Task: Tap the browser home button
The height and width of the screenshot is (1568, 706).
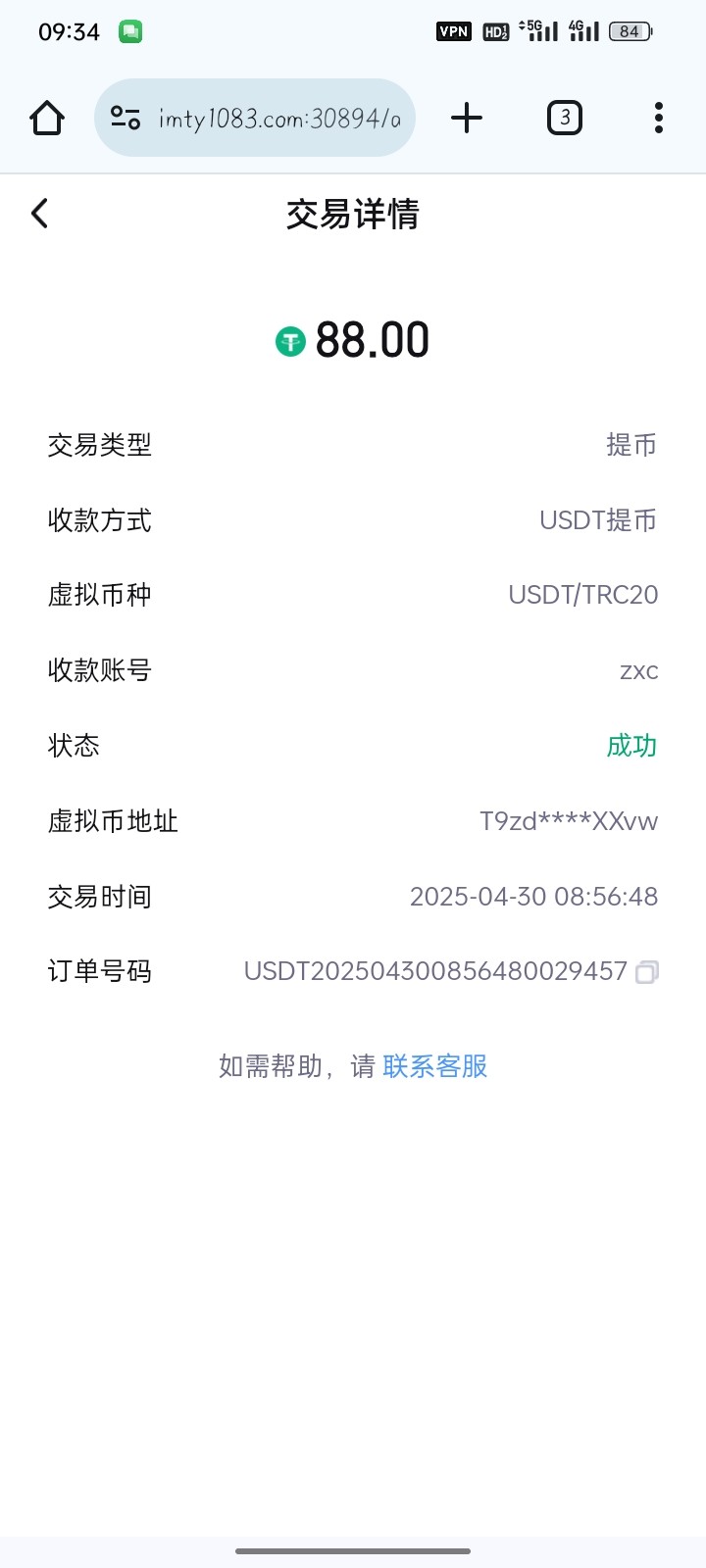Action: click(47, 119)
